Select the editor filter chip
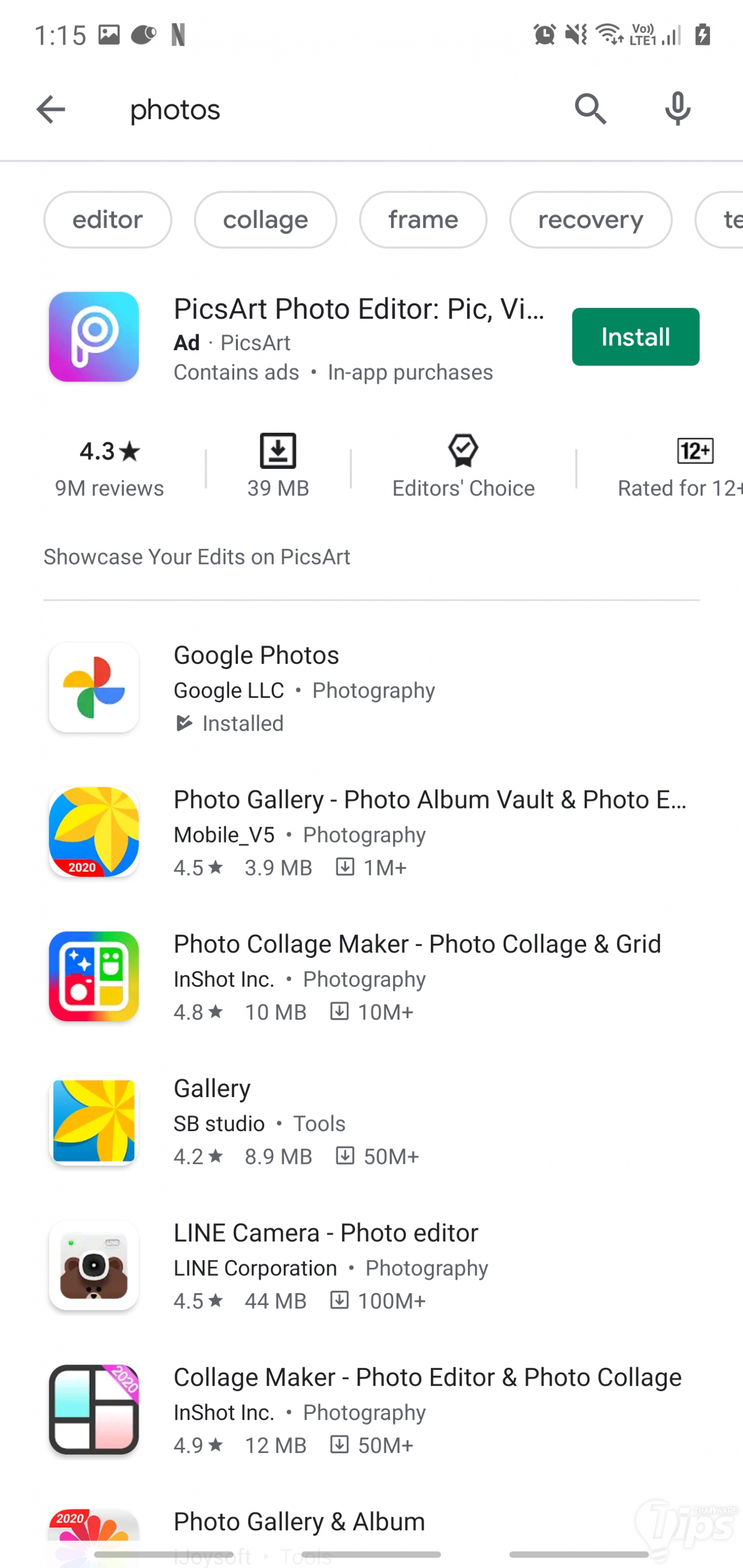The height and width of the screenshot is (1568, 743). 108,220
